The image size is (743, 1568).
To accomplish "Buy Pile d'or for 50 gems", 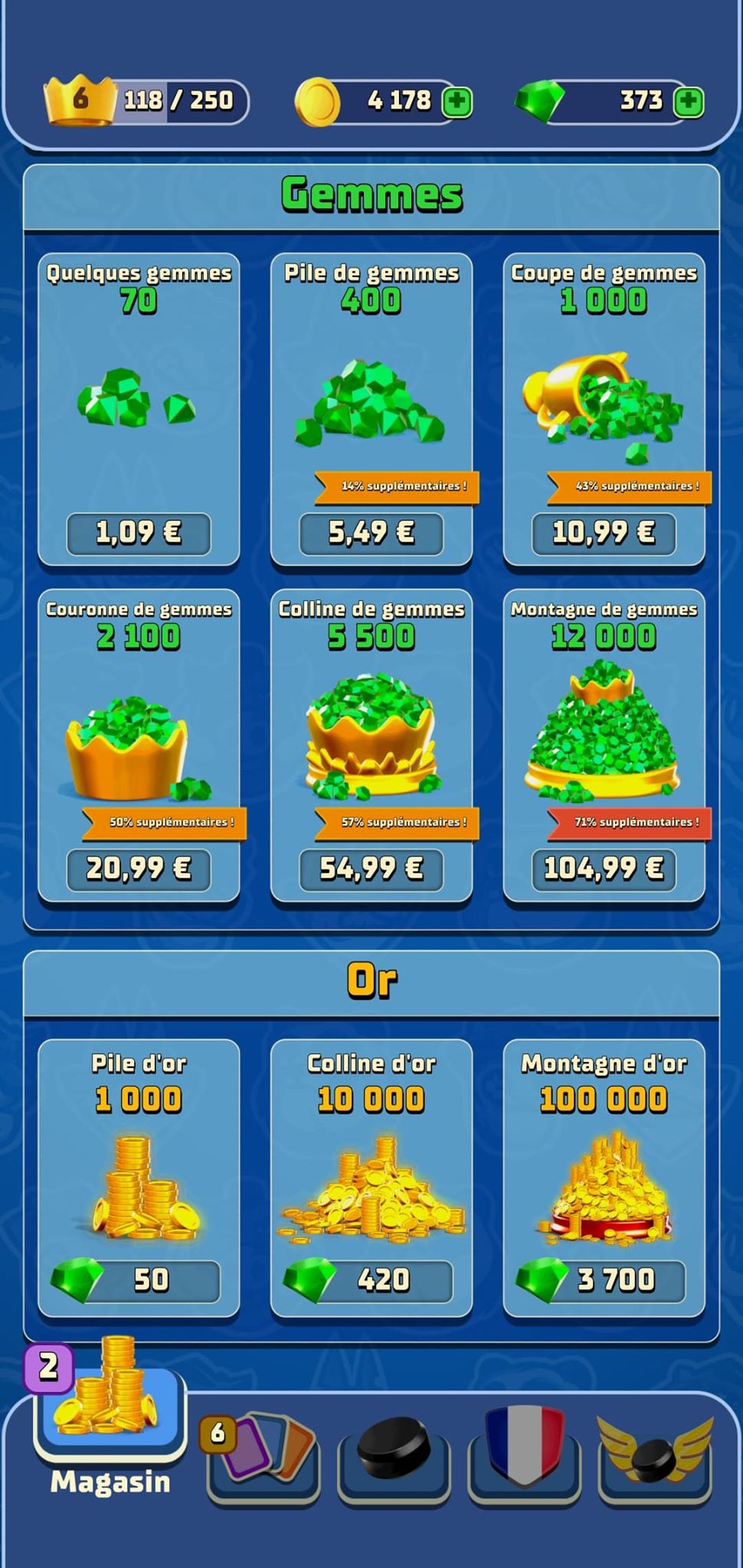I will [139, 1280].
